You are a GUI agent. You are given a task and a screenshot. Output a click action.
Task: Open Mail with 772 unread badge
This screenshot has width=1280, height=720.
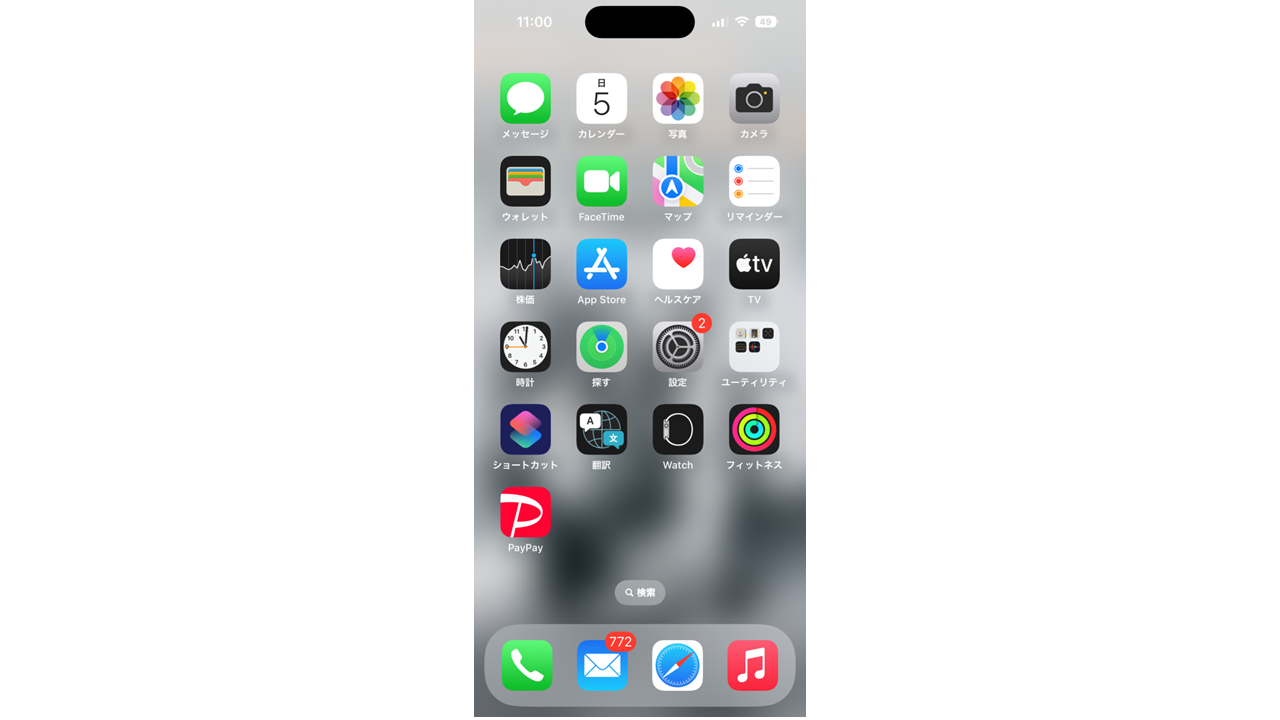point(602,665)
